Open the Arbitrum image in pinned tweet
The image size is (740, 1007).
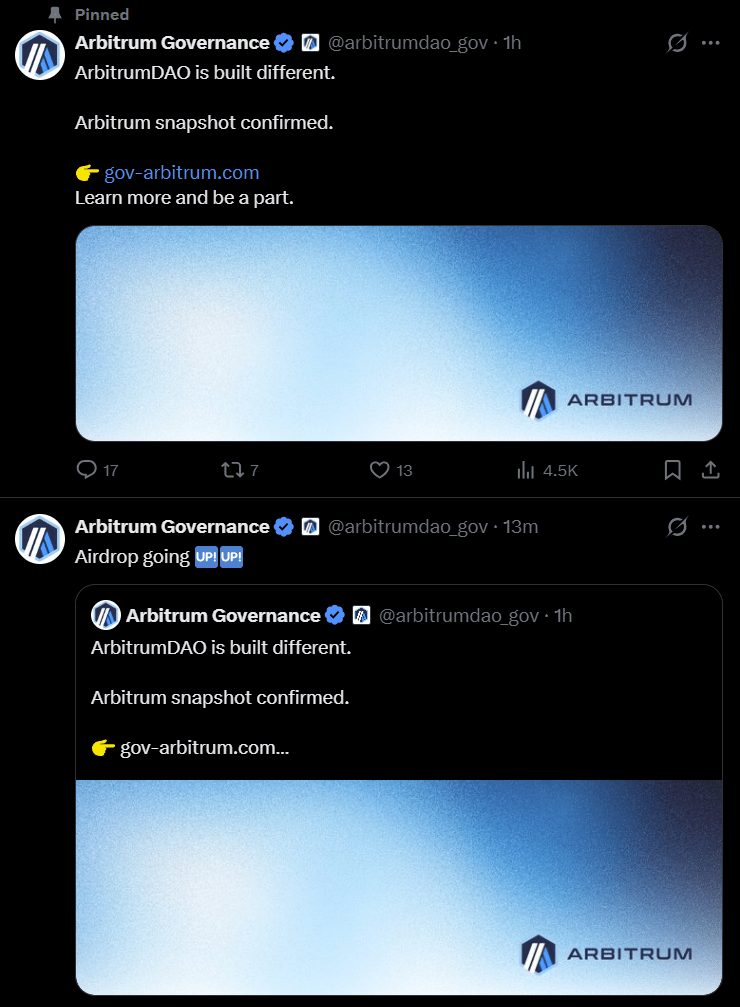(x=398, y=333)
